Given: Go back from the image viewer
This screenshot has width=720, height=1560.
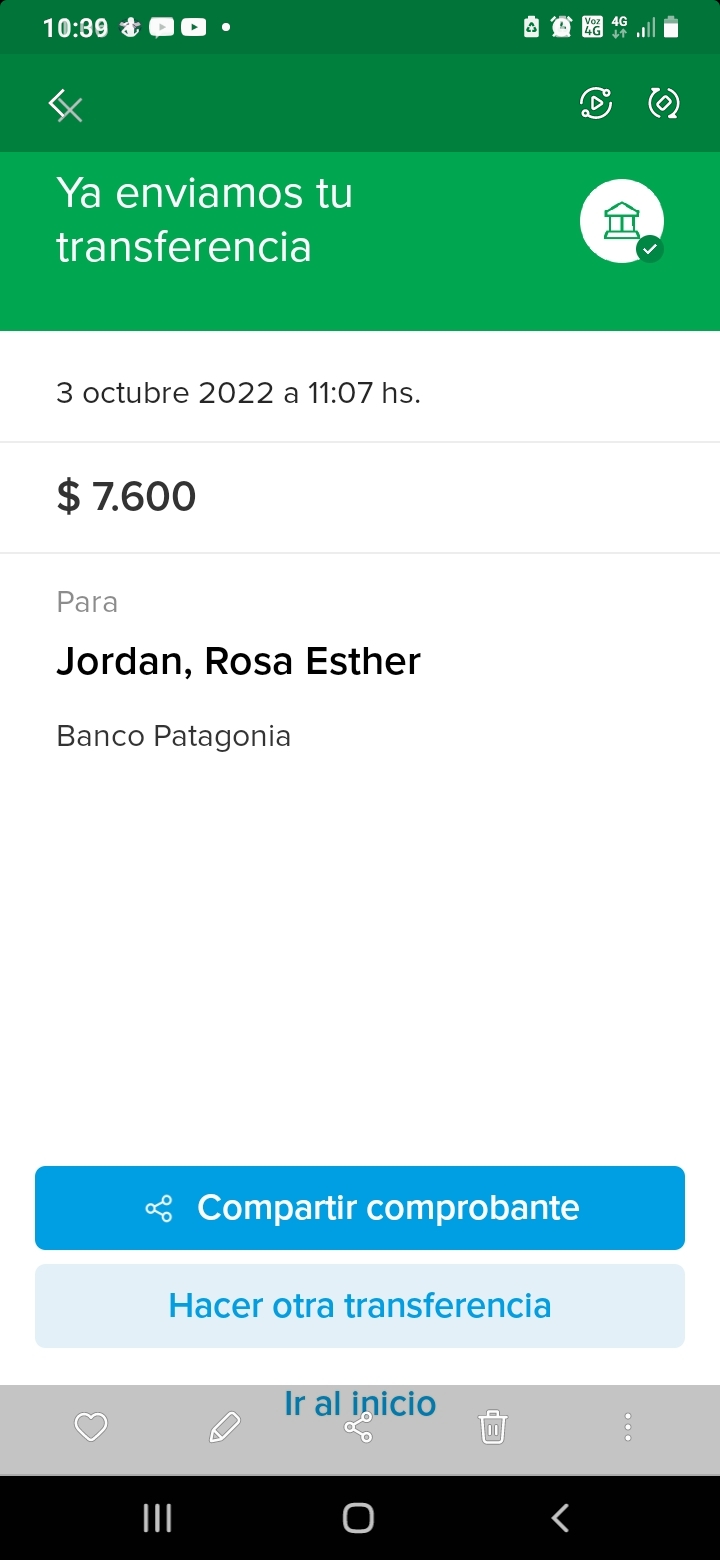Looking at the screenshot, I should tap(63, 104).
